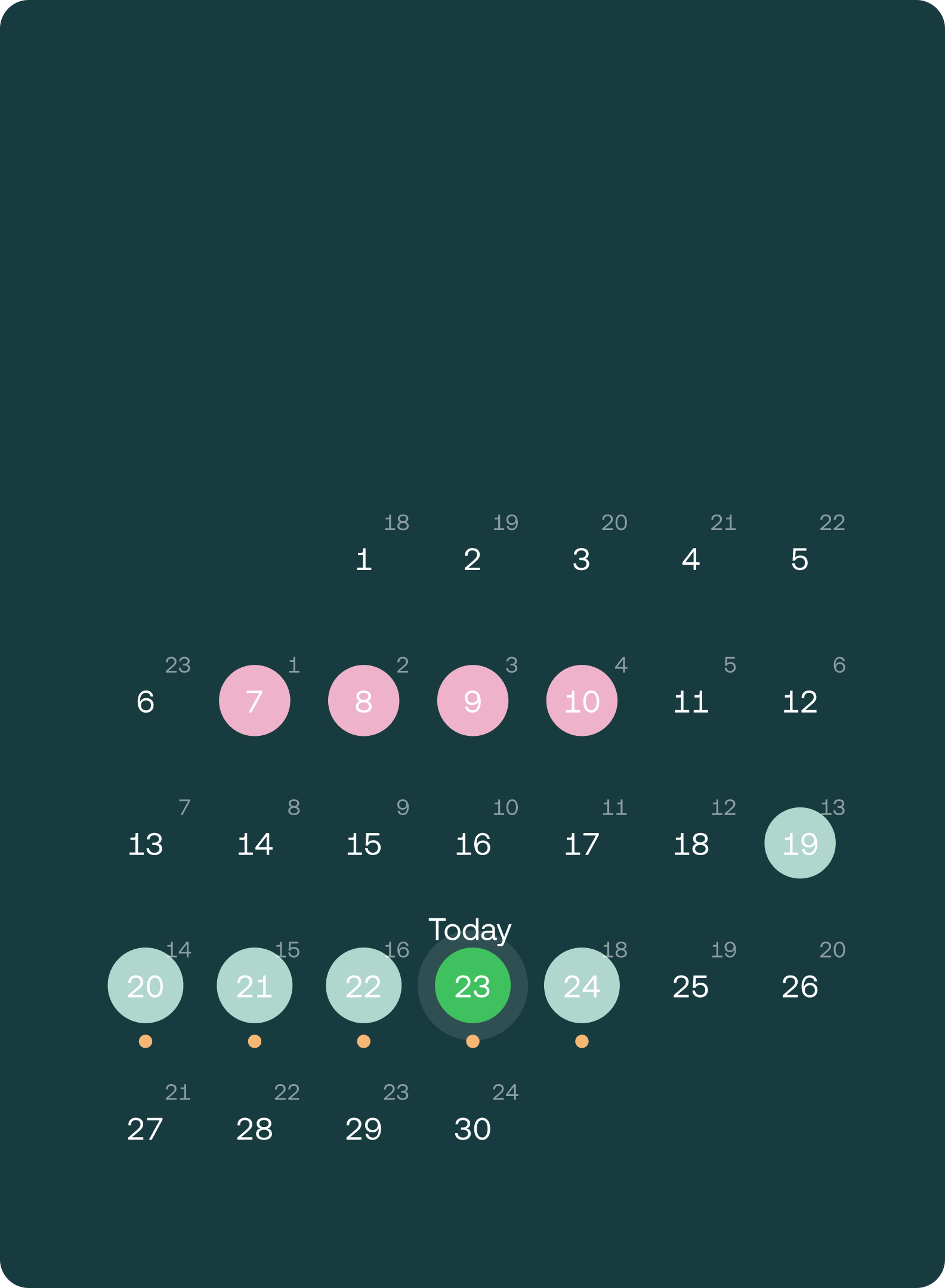
Task: Choose calendar date 6
Action: (x=146, y=702)
